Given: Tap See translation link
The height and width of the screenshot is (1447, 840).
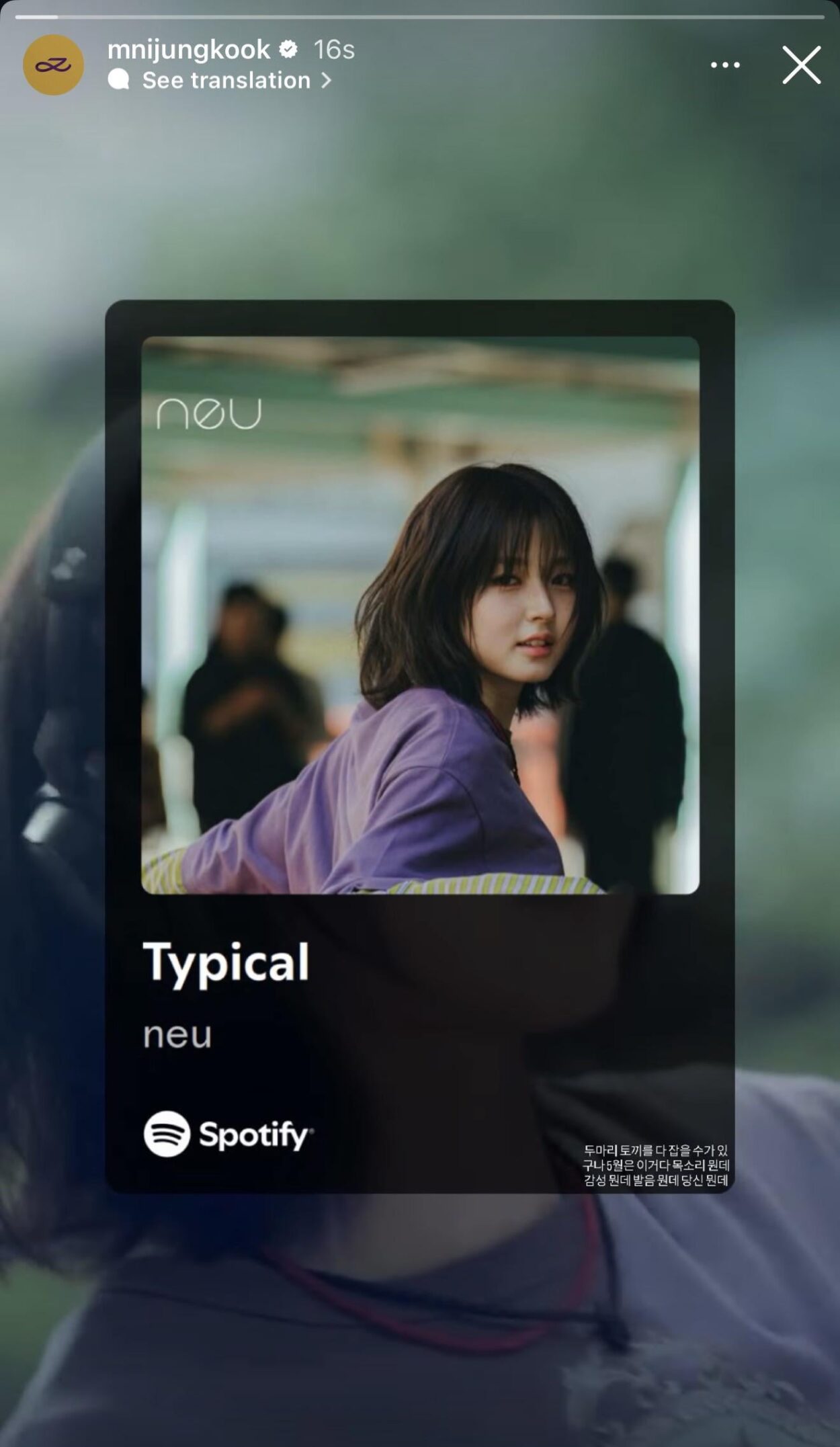Looking at the screenshot, I should [226, 81].
